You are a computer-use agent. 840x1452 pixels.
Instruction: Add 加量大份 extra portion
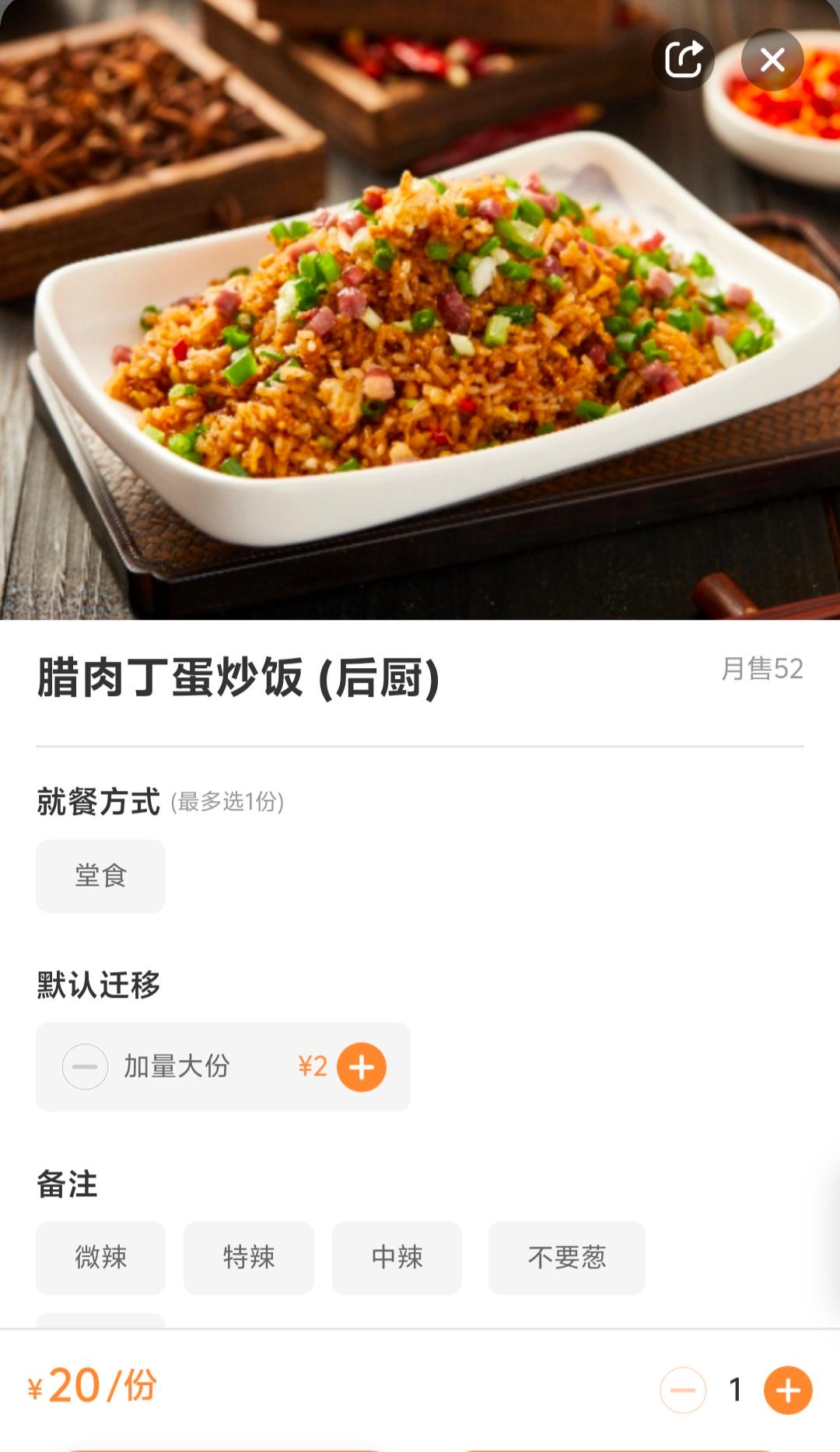(x=362, y=1067)
